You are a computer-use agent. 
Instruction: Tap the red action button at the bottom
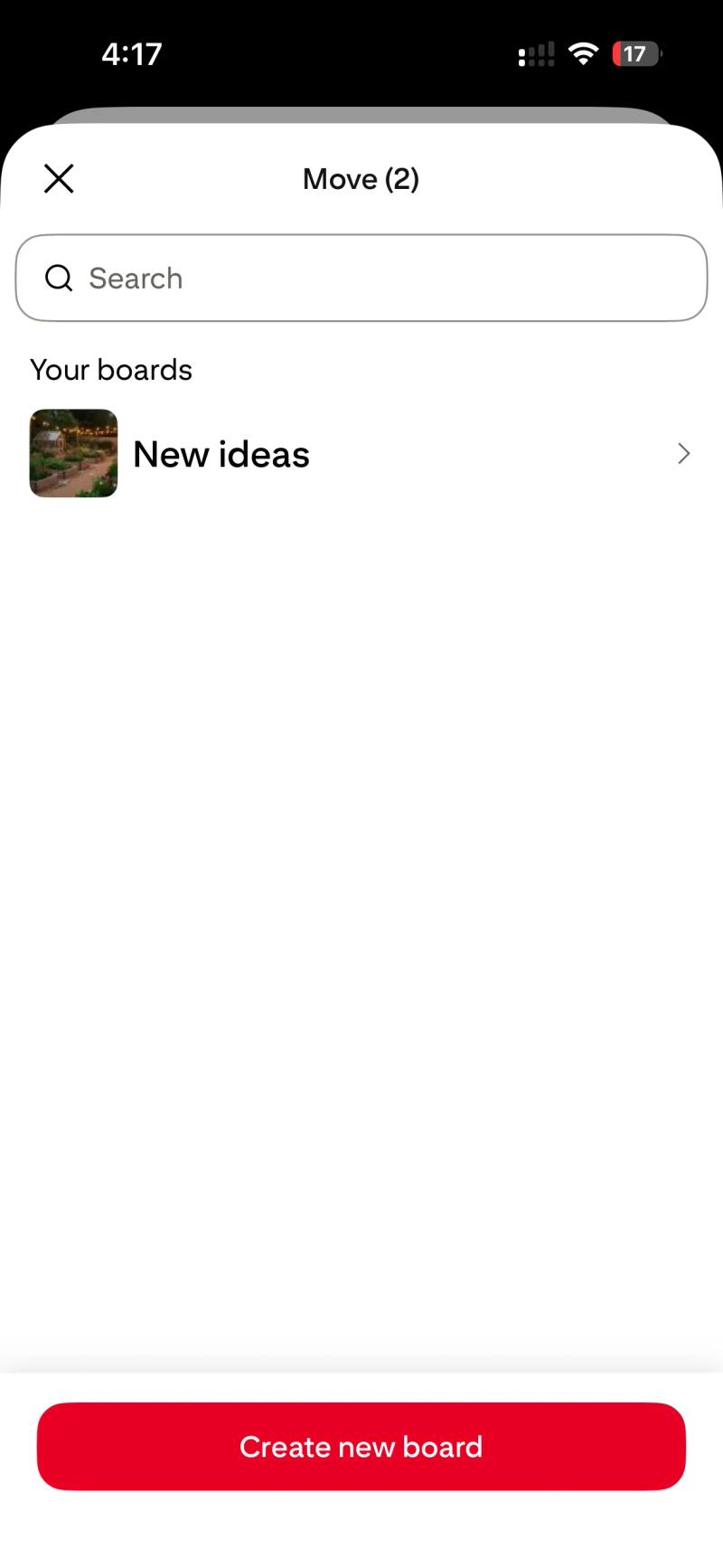[361, 1447]
